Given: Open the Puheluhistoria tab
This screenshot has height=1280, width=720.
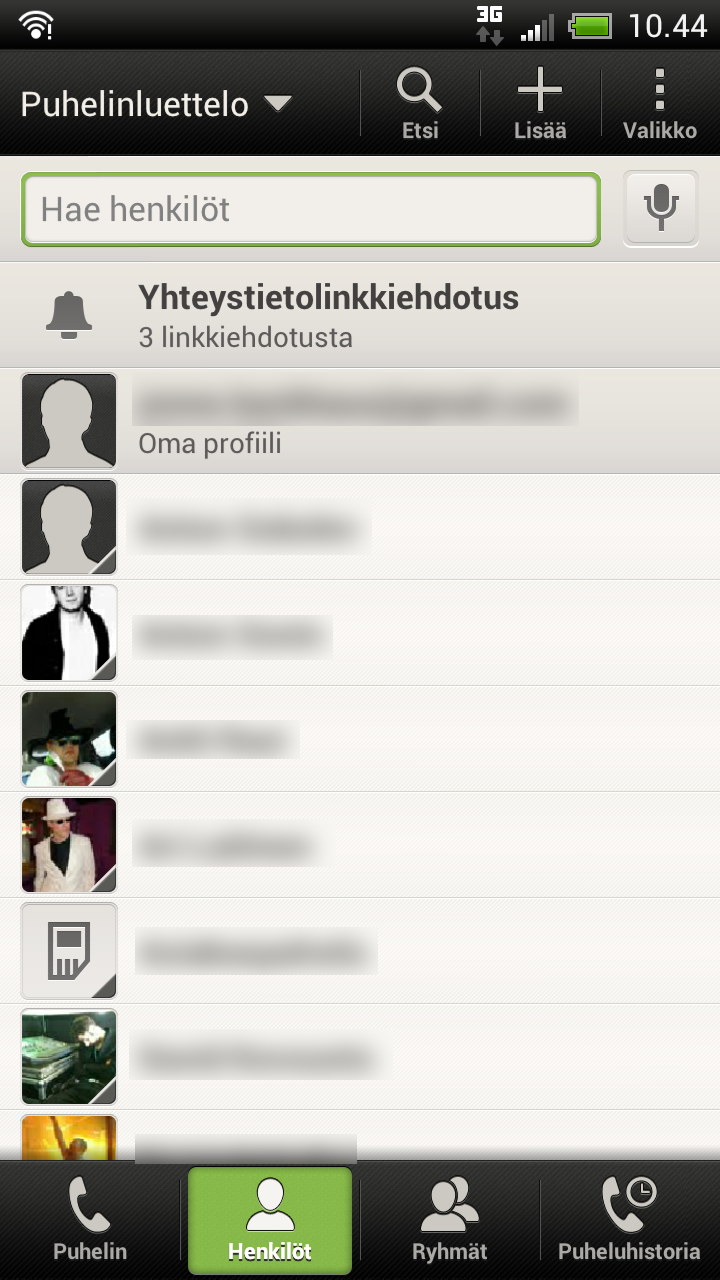Looking at the screenshot, I should pos(629,1220).
